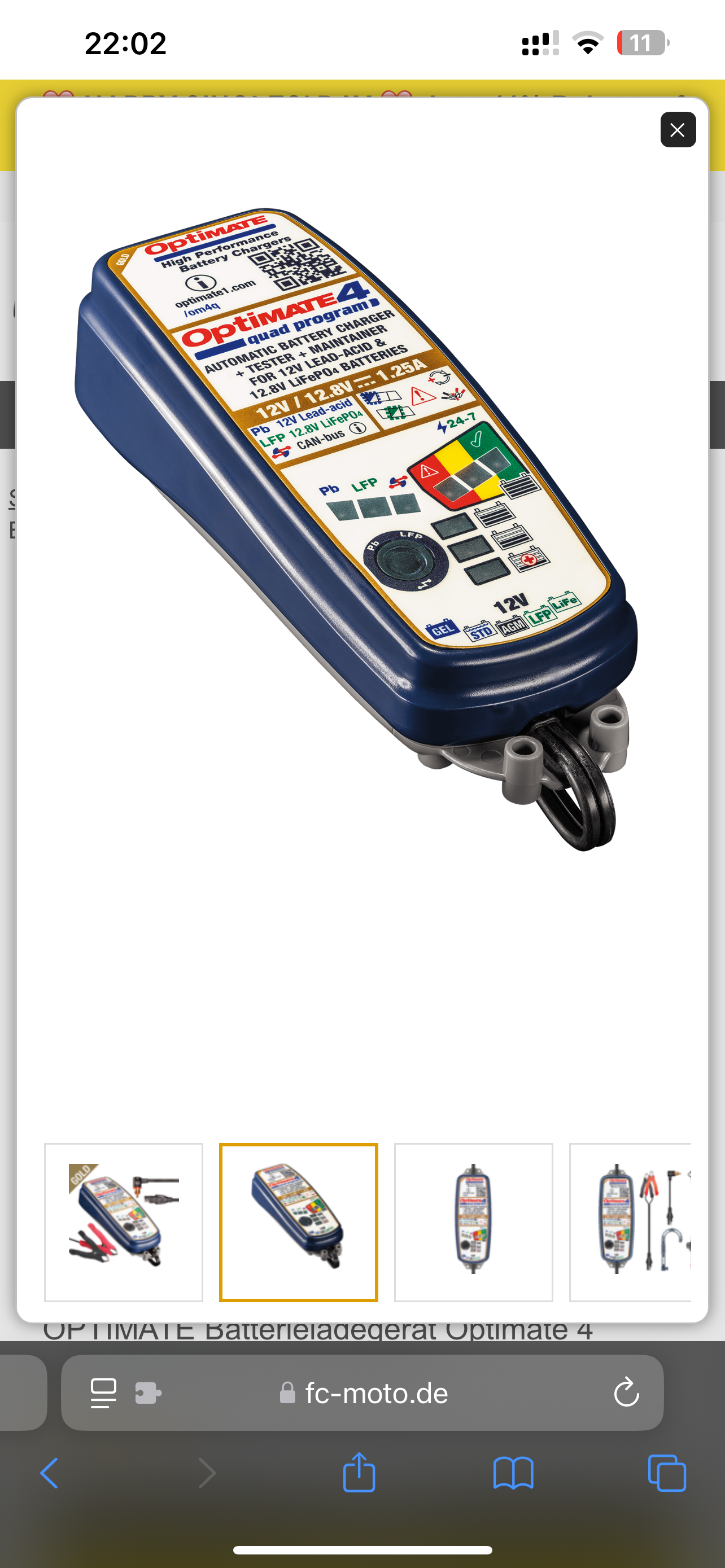
Task: Open the Safari tabs overview
Action: [x=667, y=1474]
